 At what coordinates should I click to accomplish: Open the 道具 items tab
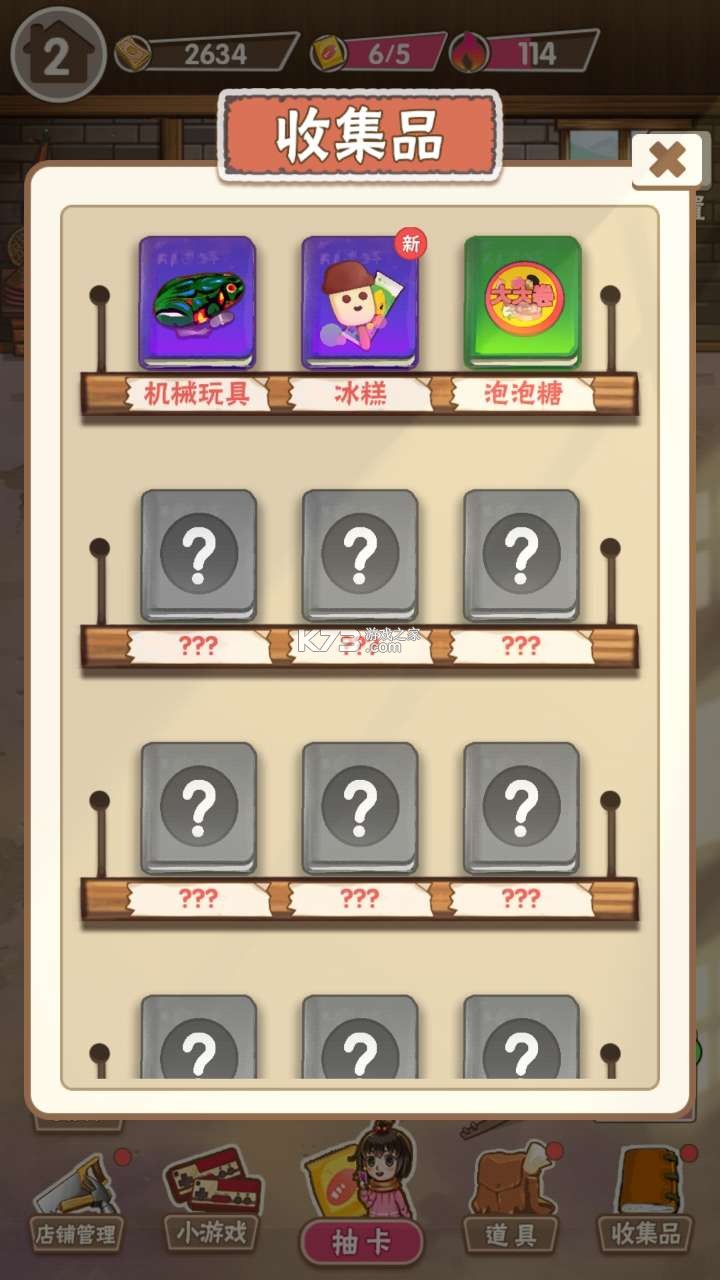[511, 1205]
